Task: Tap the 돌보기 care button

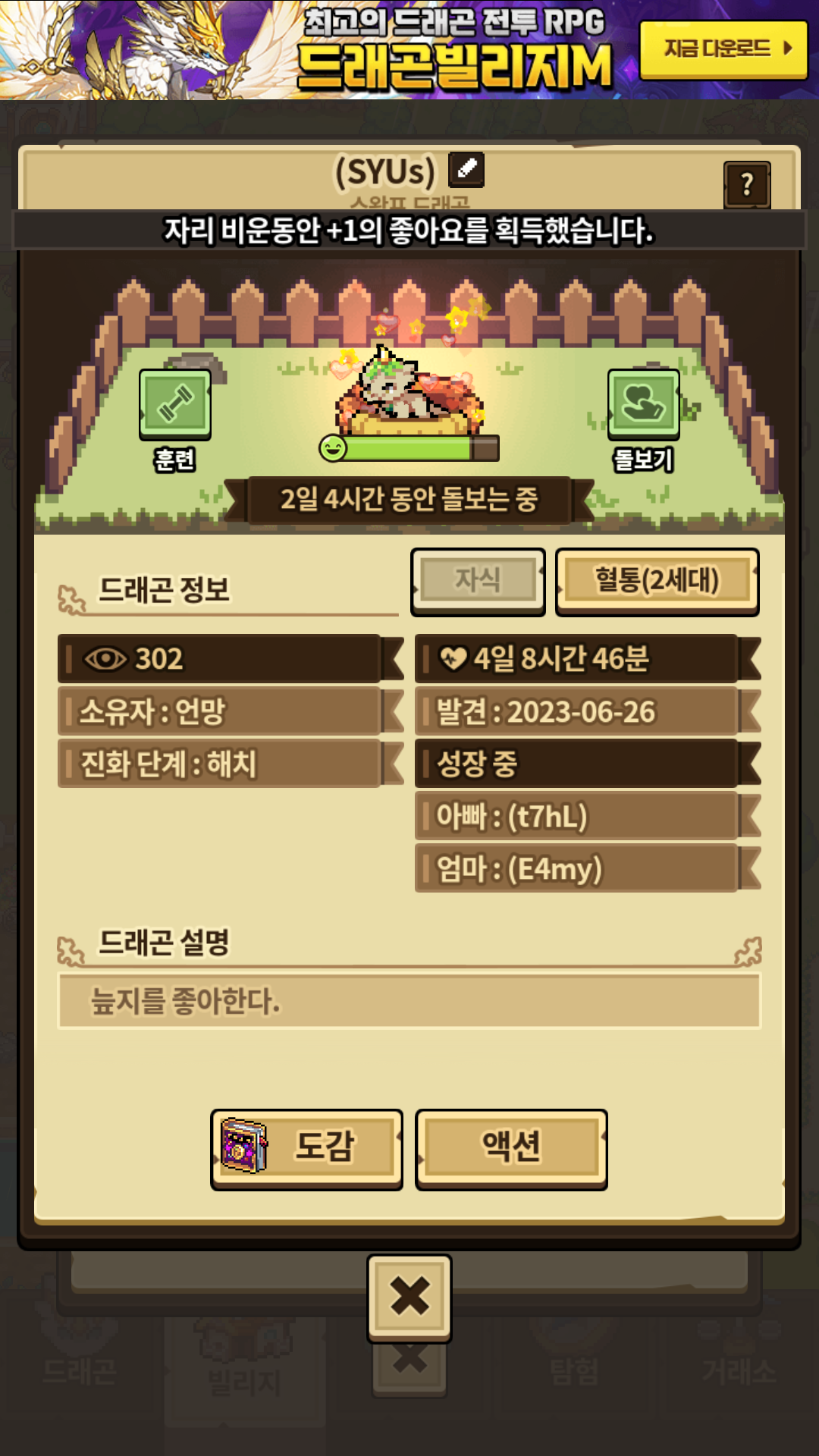Action: pyautogui.click(x=644, y=405)
